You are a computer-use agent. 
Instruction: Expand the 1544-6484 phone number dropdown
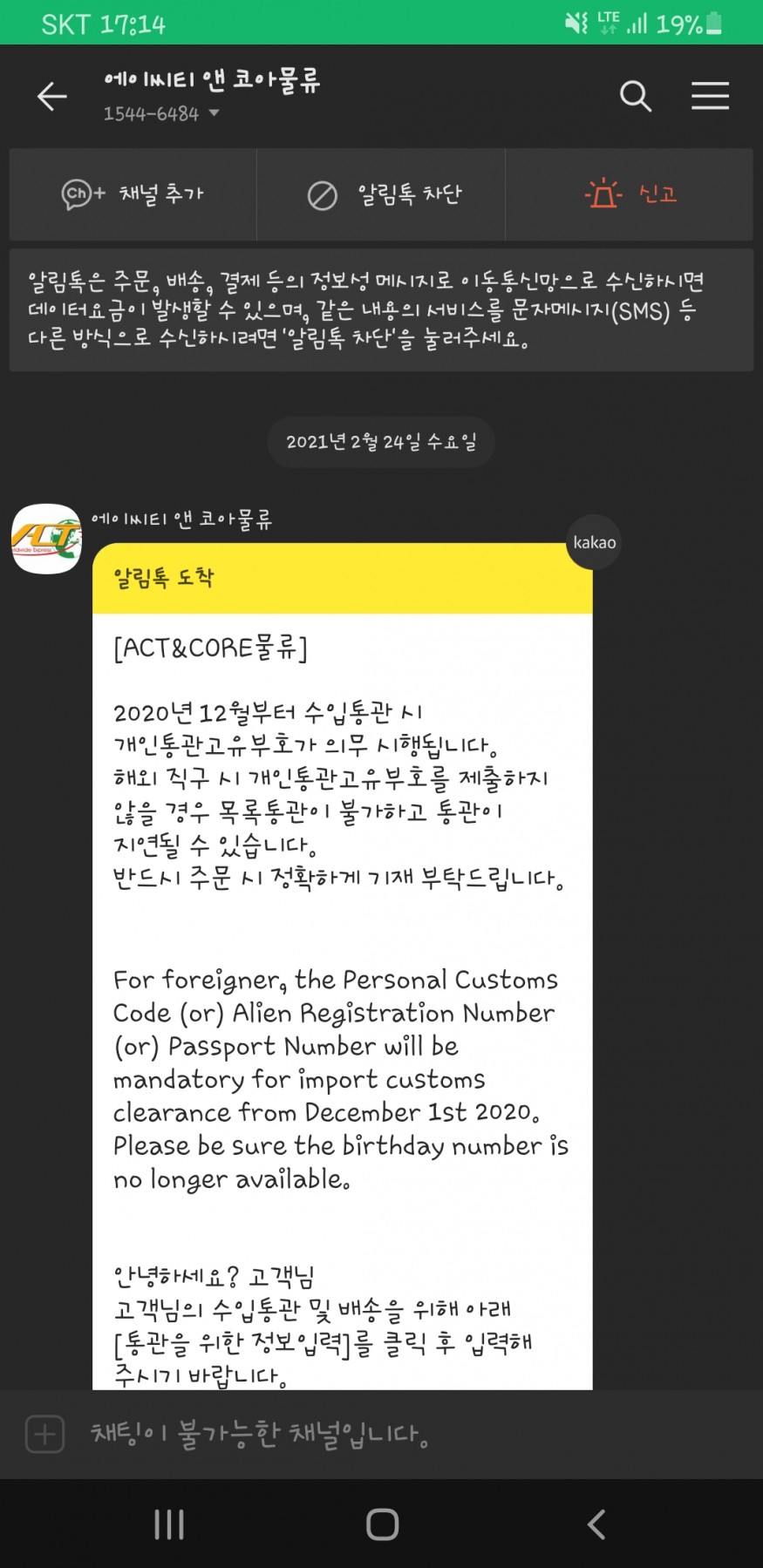[214, 113]
